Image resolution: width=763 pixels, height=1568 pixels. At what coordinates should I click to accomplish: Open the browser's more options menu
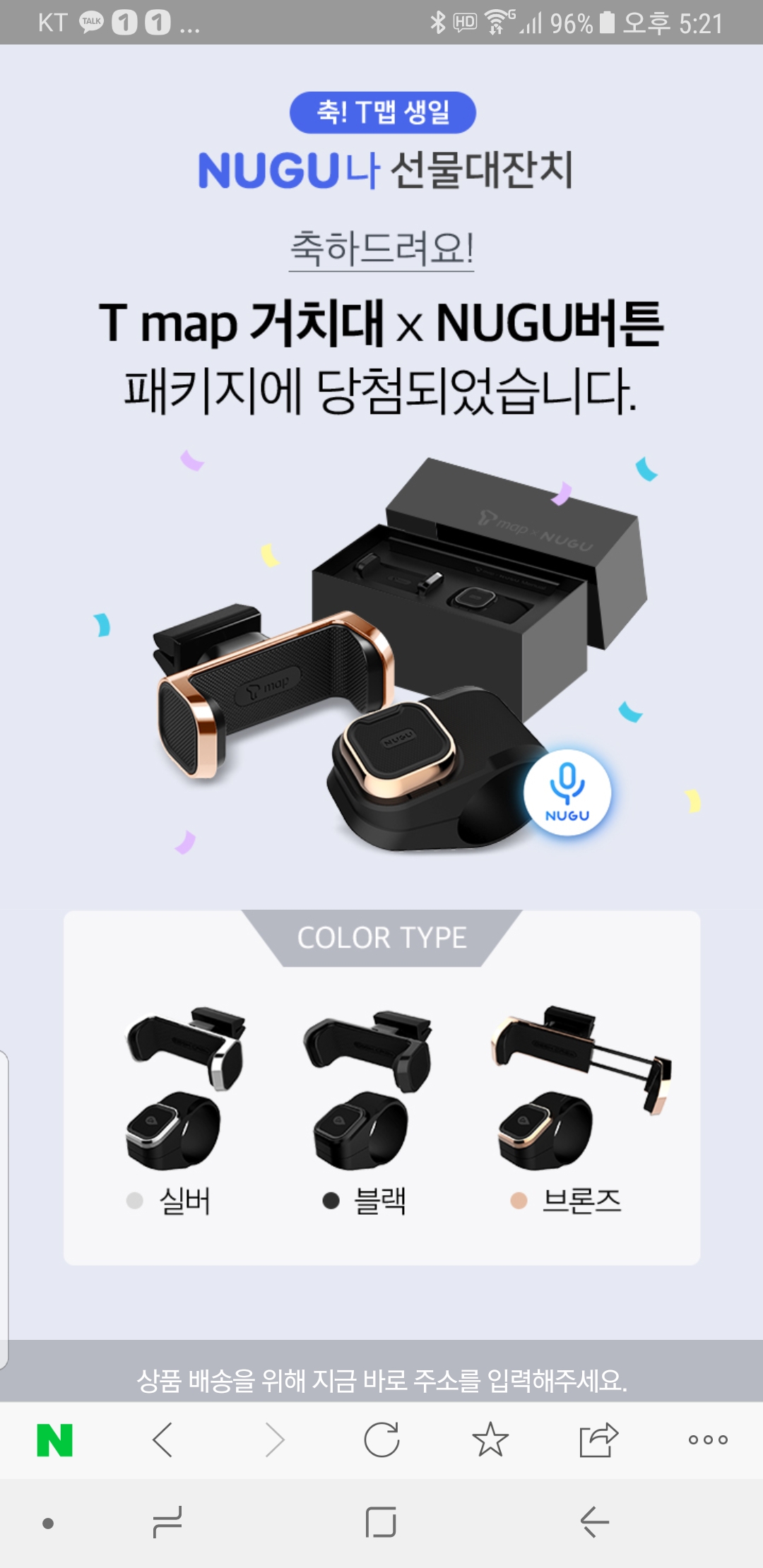(708, 1439)
